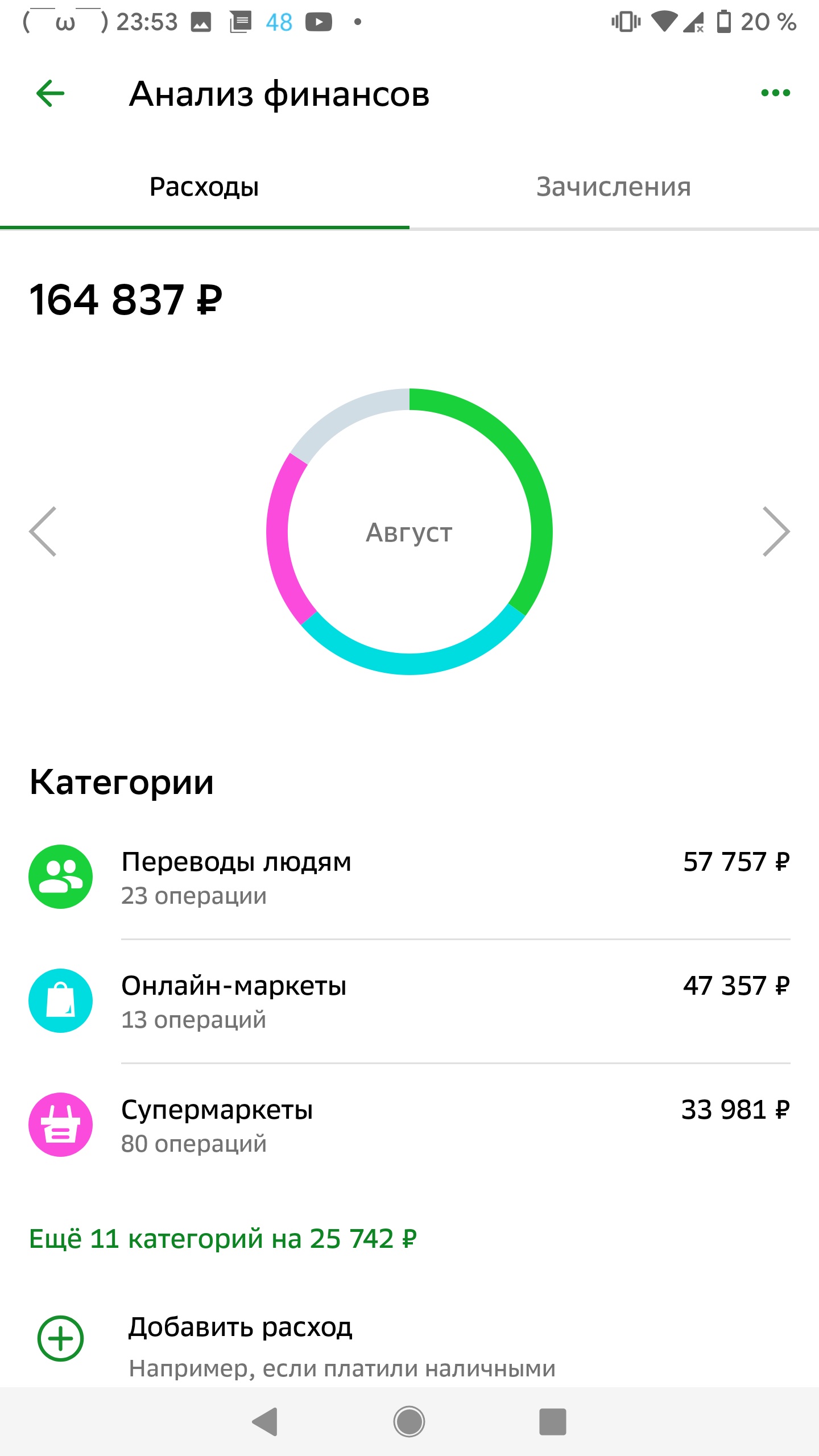Open the Онлайн-маркеты category
The height and width of the screenshot is (1456, 819).
pos(409,1001)
